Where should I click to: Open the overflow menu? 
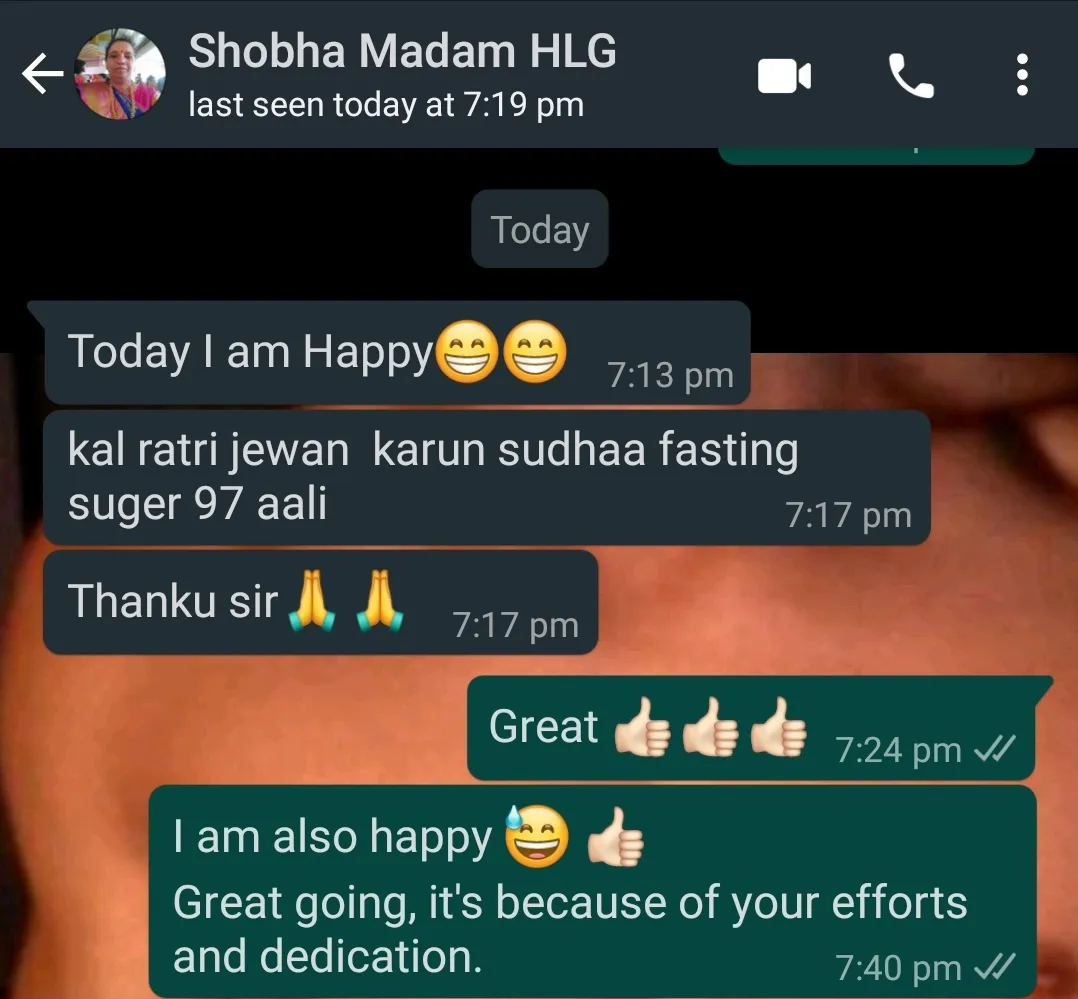point(1021,76)
